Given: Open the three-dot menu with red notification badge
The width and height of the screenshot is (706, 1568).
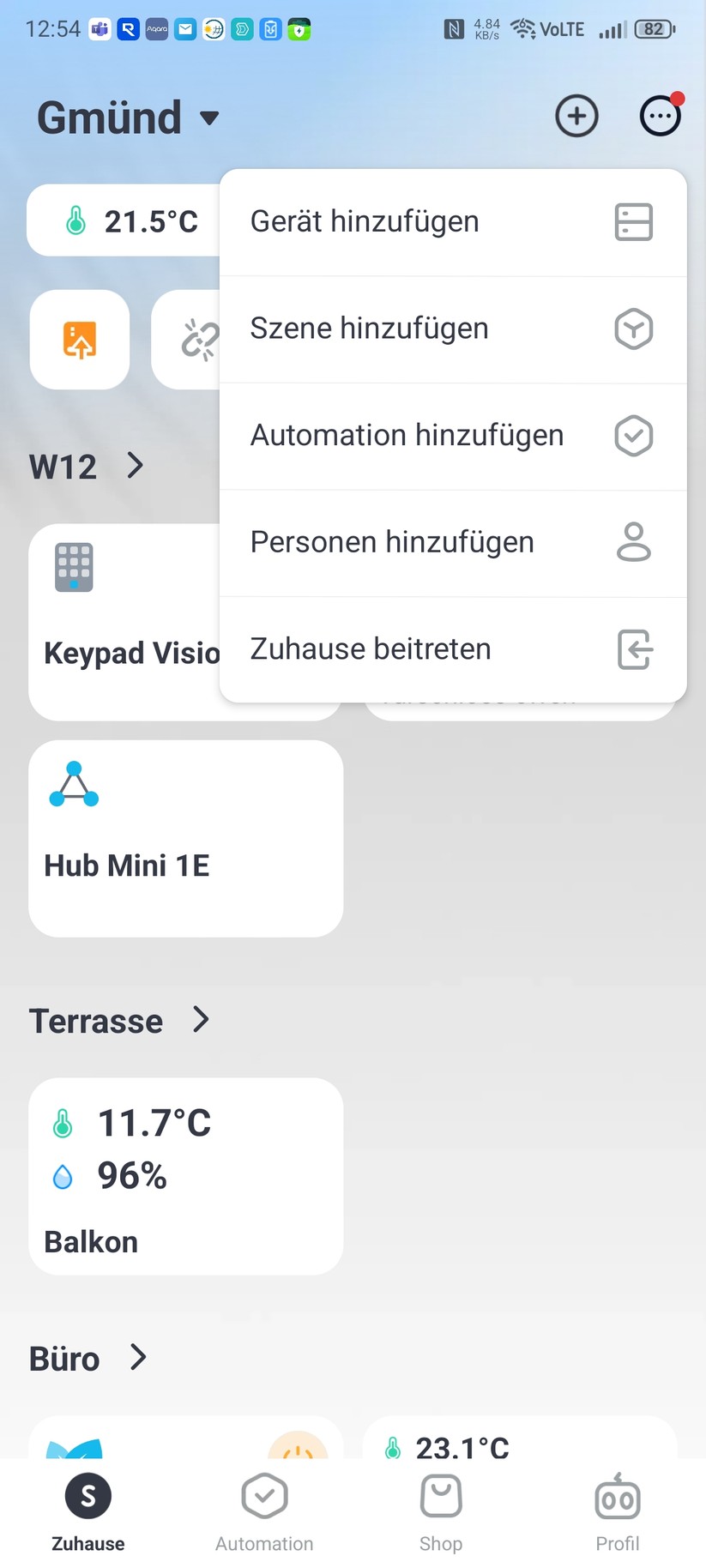Looking at the screenshot, I should 659,115.
